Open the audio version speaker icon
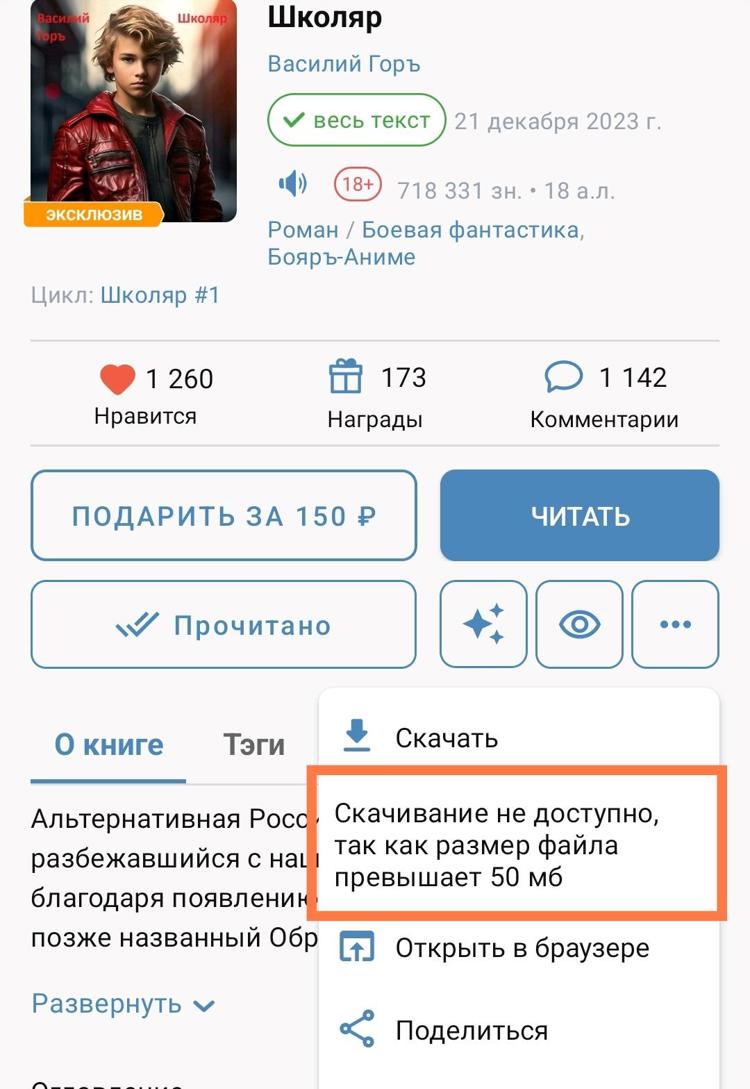 click(292, 184)
